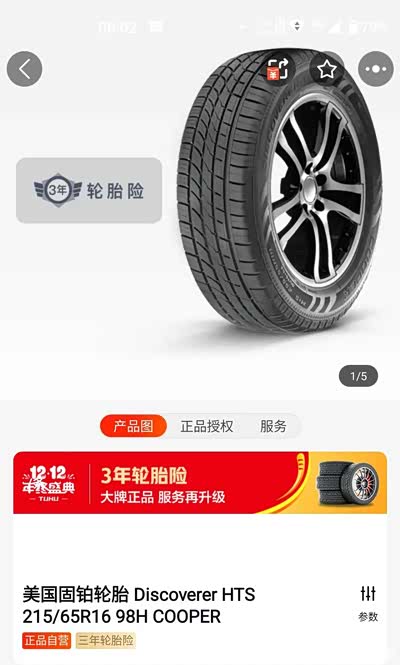Viewport: 400px width, 665px height.
Task: Select the 产品图 tab
Action: pos(133,426)
